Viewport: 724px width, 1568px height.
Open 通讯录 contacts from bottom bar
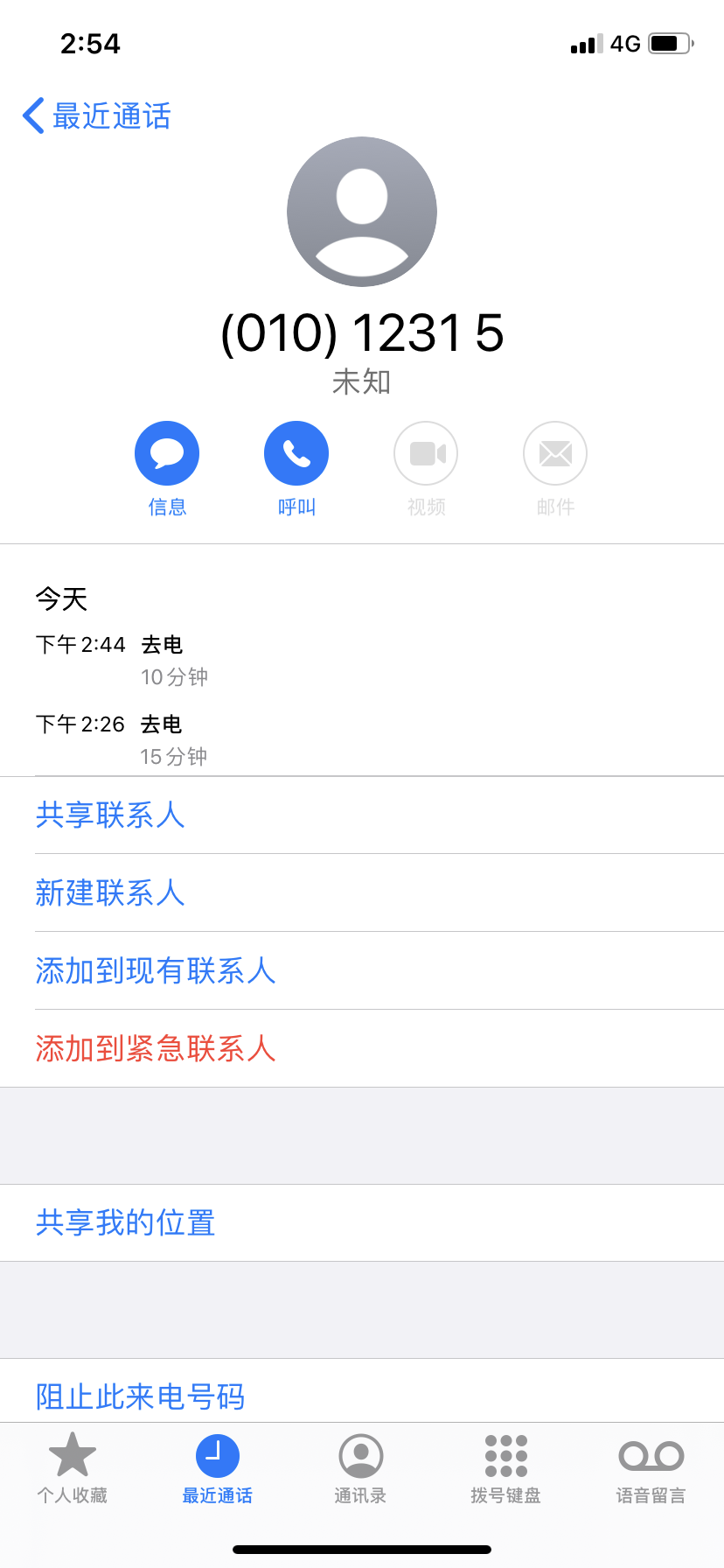coord(361,1466)
